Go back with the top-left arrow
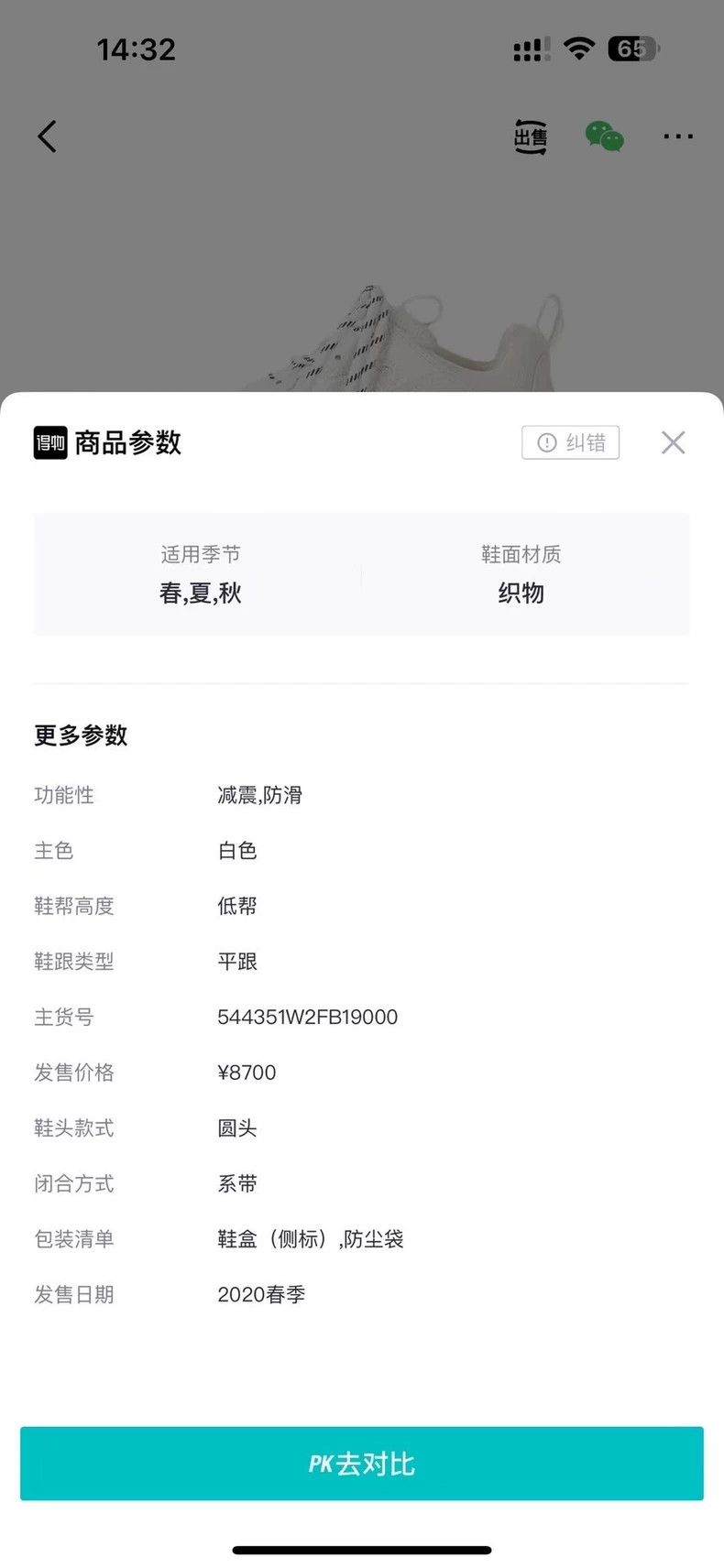Image resolution: width=724 pixels, height=1568 pixels. [47, 136]
